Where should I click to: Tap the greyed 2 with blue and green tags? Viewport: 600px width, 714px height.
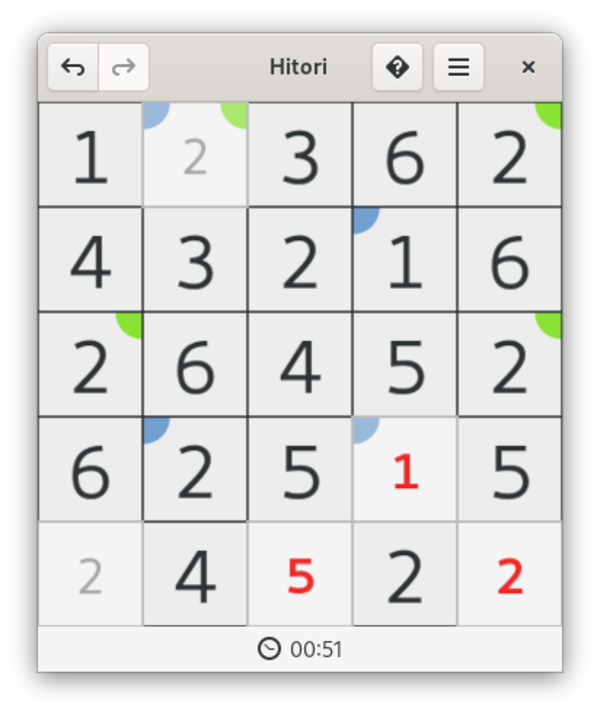coord(195,156)
